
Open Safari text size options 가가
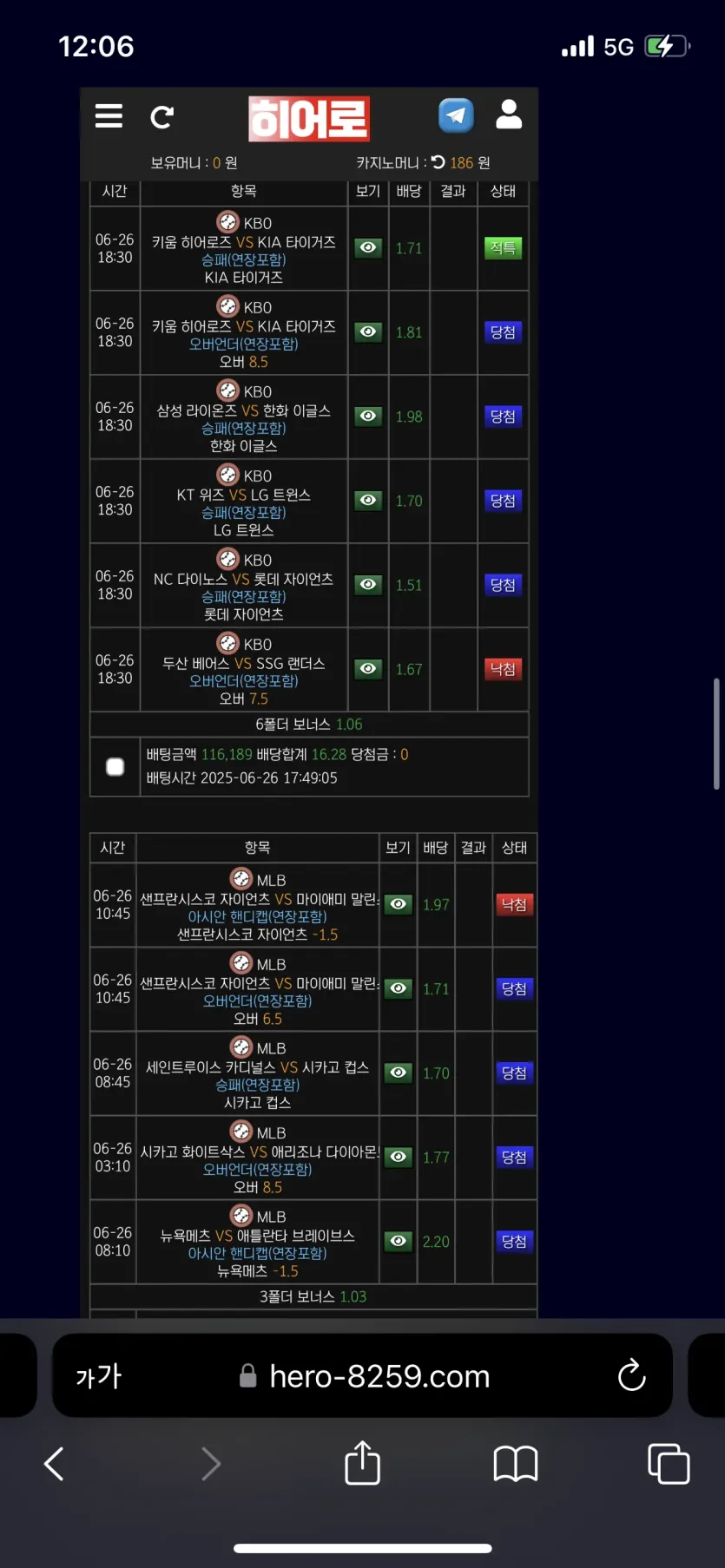tap(99, 1376)
